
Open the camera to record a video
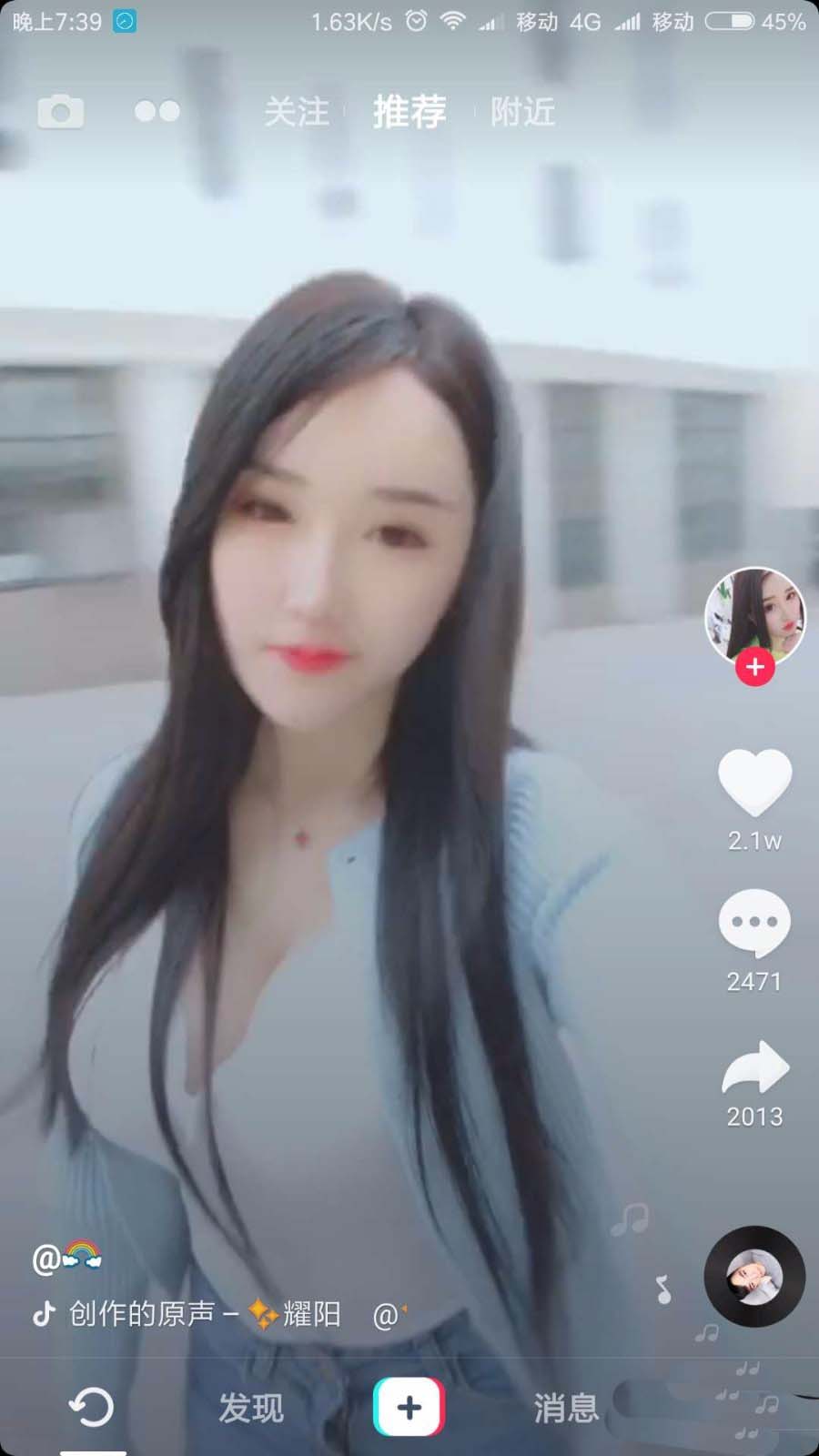coord(60,111)
